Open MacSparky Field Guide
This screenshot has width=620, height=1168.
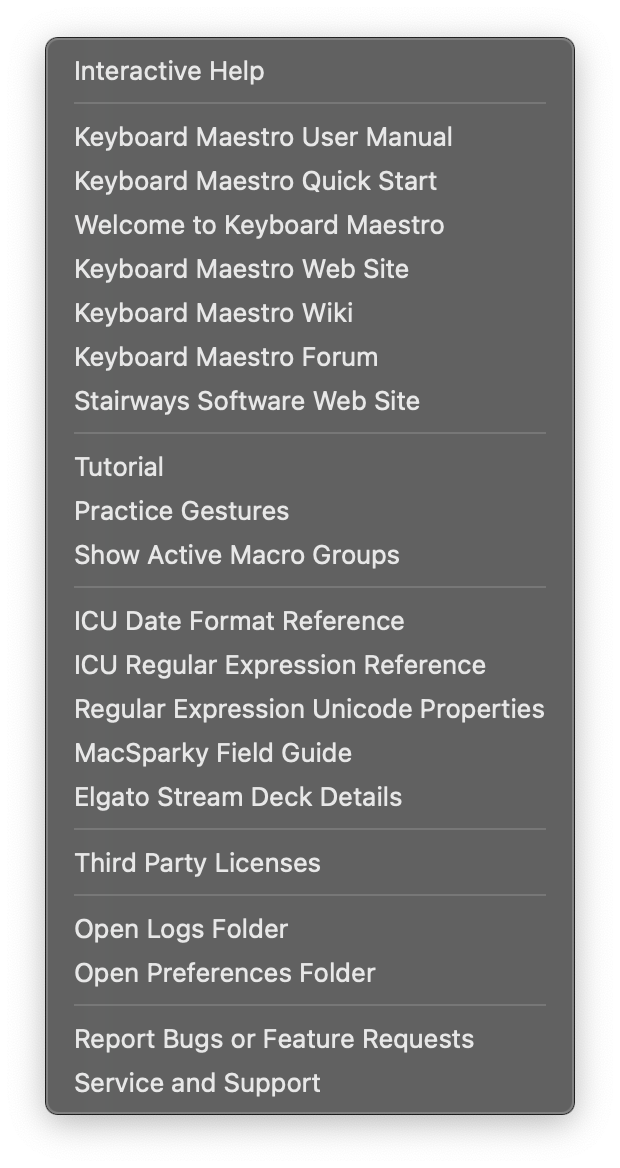pos(213,753)
